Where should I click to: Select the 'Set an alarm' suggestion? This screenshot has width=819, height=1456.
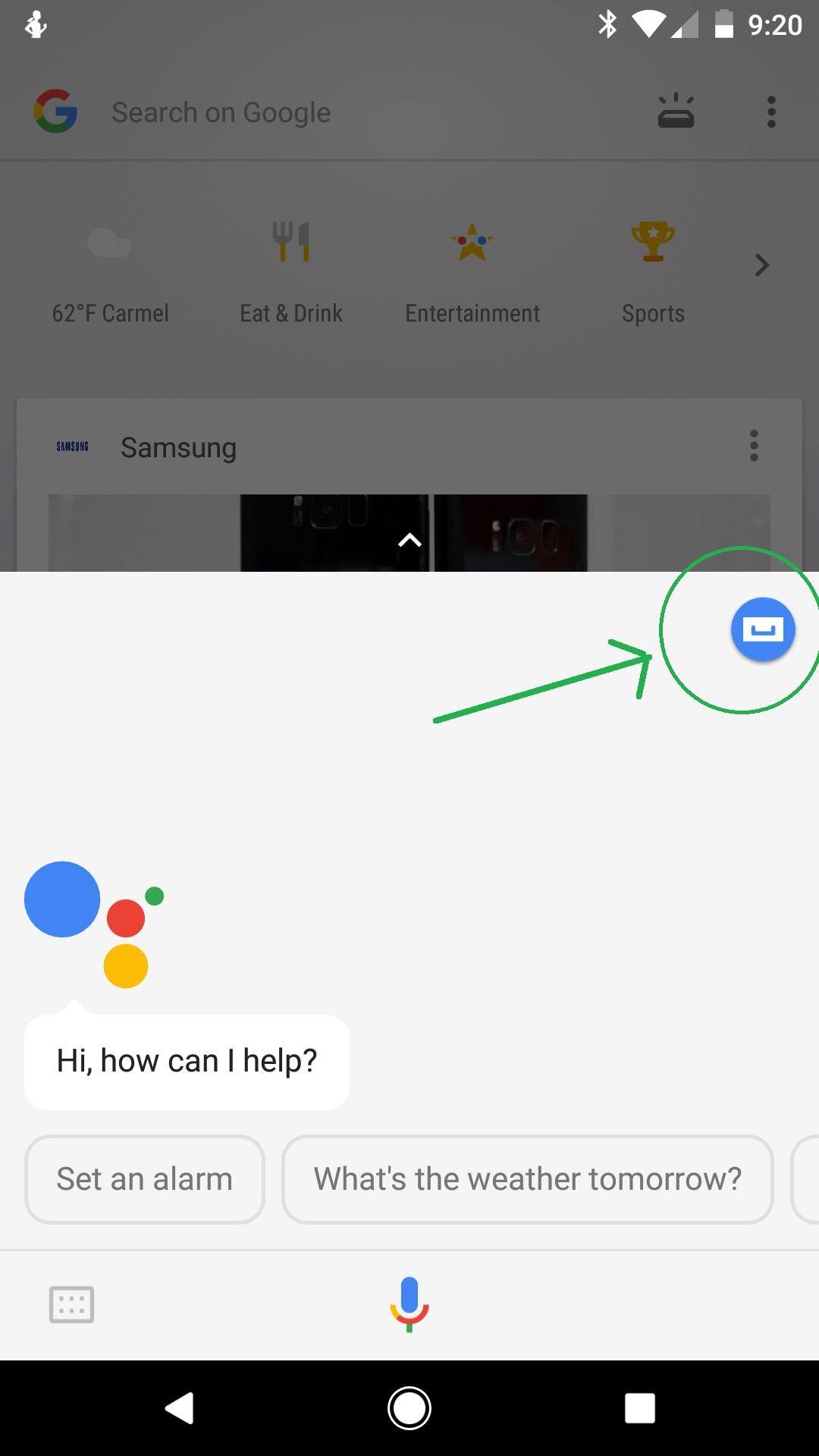pyautogui.click(x=144, y=1179)
